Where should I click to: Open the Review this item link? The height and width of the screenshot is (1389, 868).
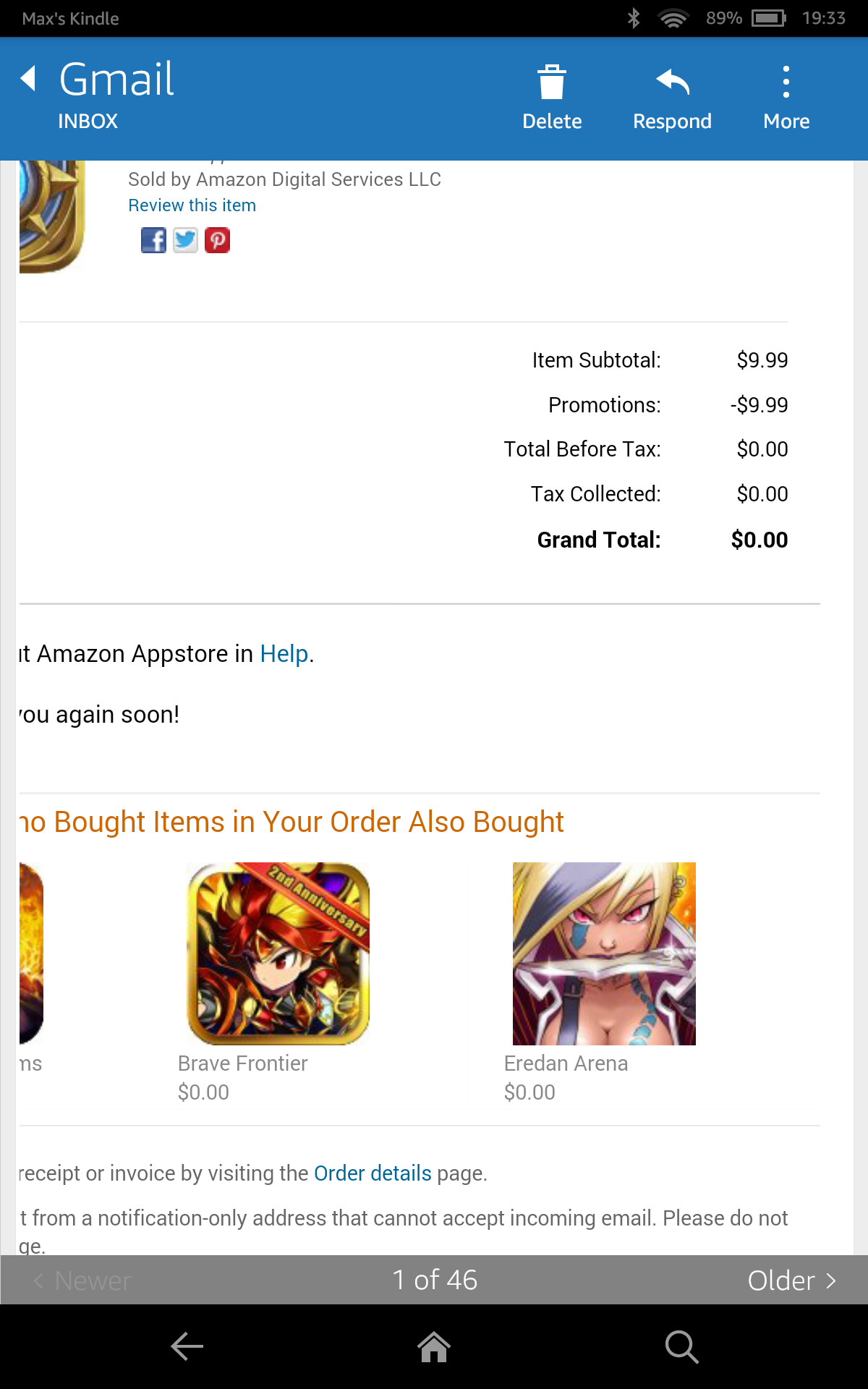pos(192,205)
